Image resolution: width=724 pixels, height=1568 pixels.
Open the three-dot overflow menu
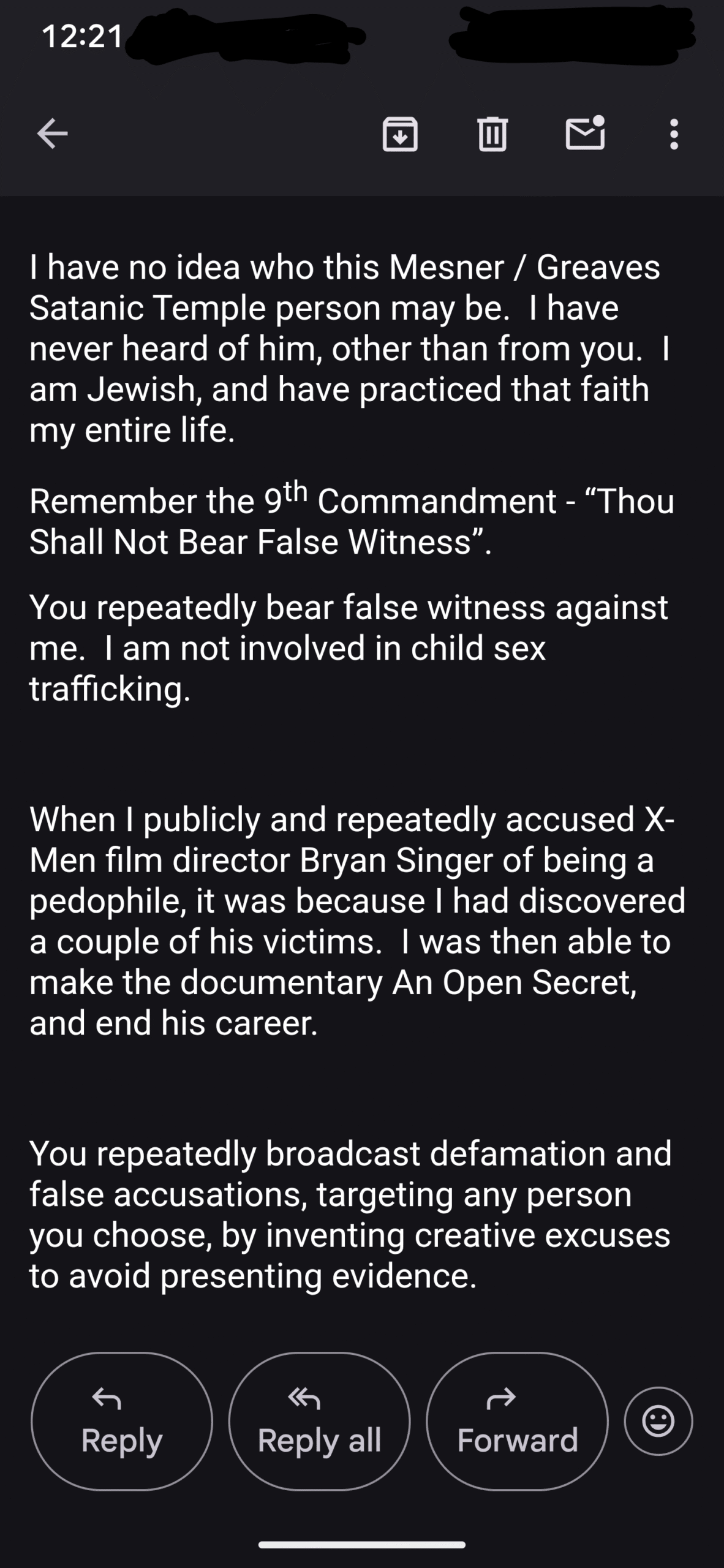tap(674, 134)
